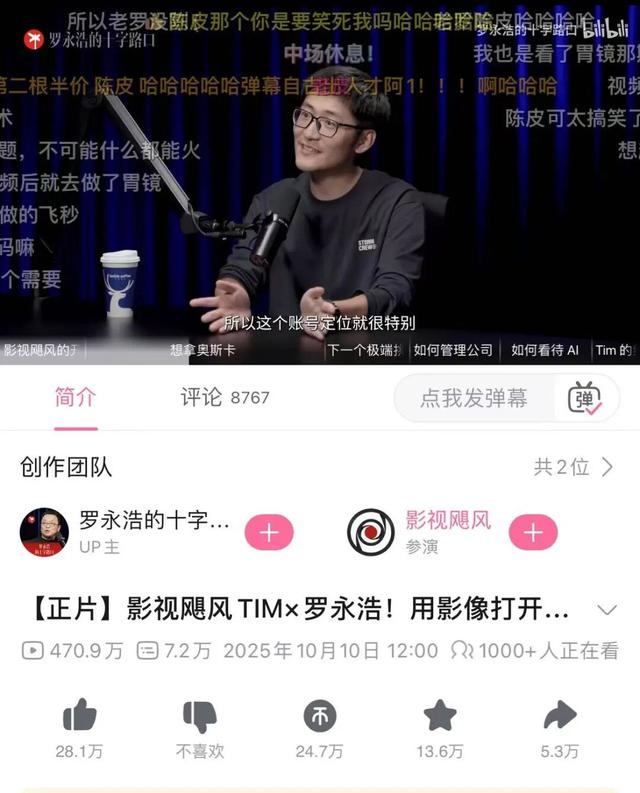Add this video to favorites
Viewport: 640px width, 793px height.
pos(440,716)
